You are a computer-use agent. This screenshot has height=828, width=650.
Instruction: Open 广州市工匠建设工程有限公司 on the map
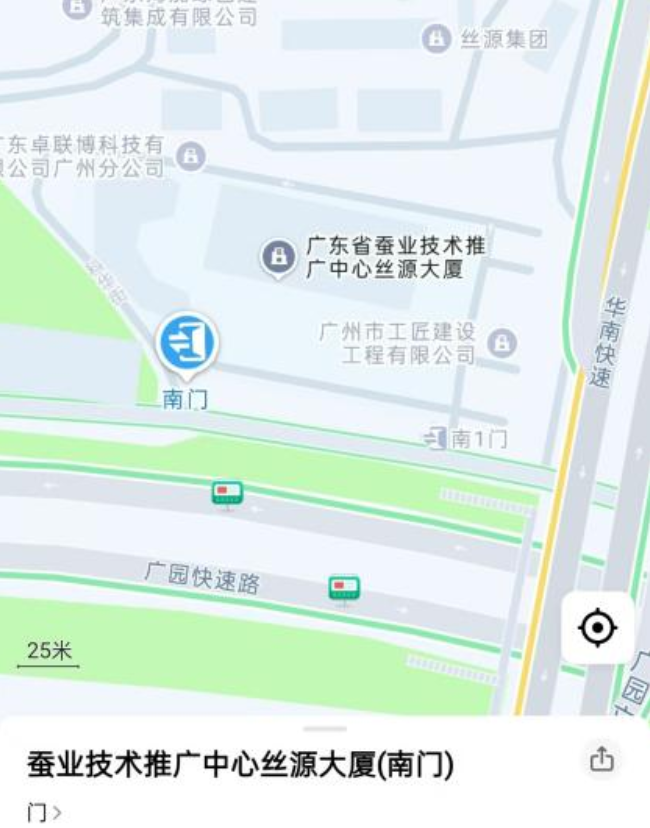pyautogui.click(x=502, y=344)
